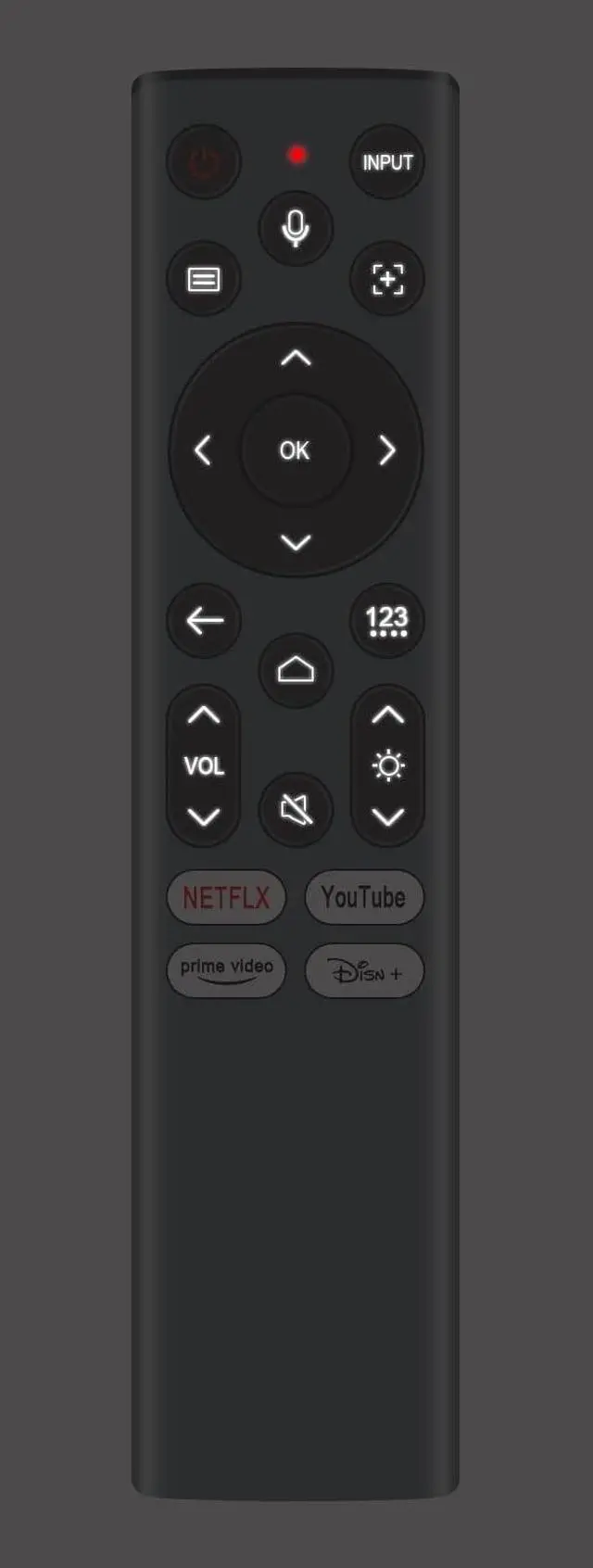
Task: Lower the volume with VOL down
Action: coord(204,816)
